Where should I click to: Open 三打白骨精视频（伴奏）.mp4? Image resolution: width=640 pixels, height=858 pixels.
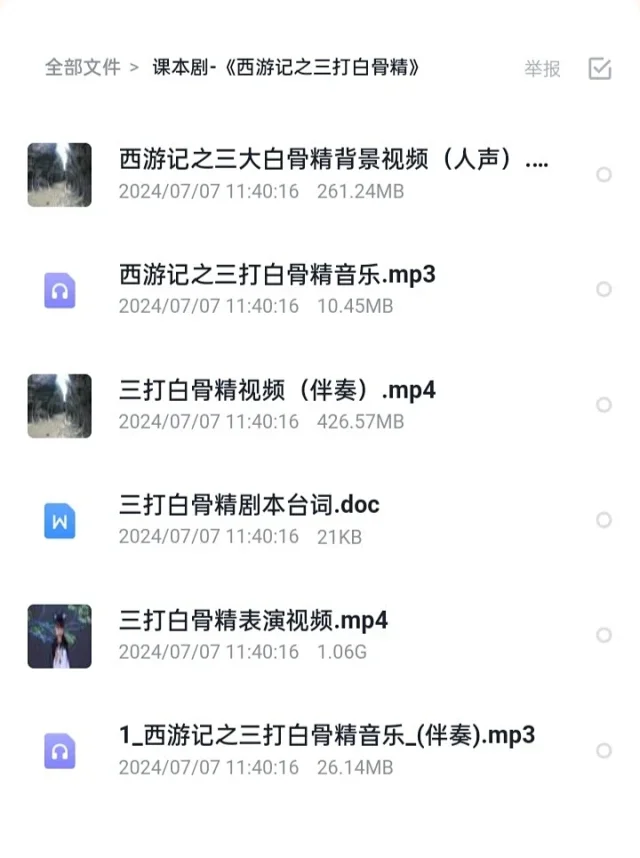click(277, 390)
